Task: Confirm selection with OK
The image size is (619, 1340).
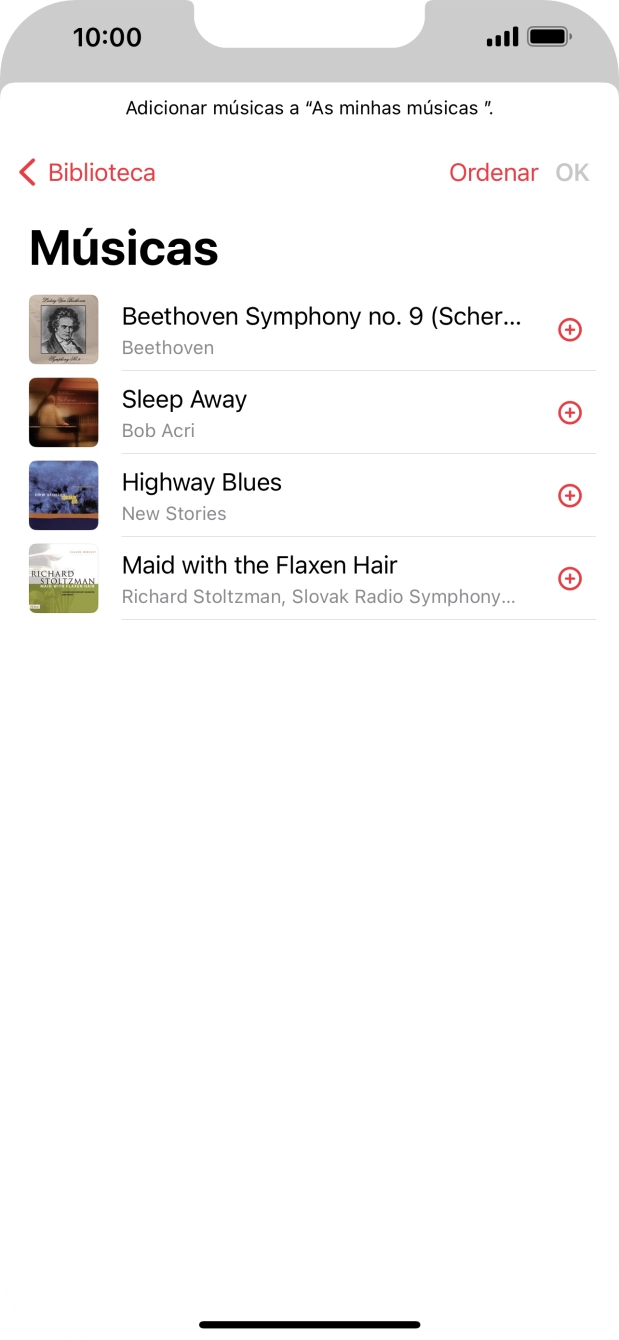Action: [x=572, y=173]
